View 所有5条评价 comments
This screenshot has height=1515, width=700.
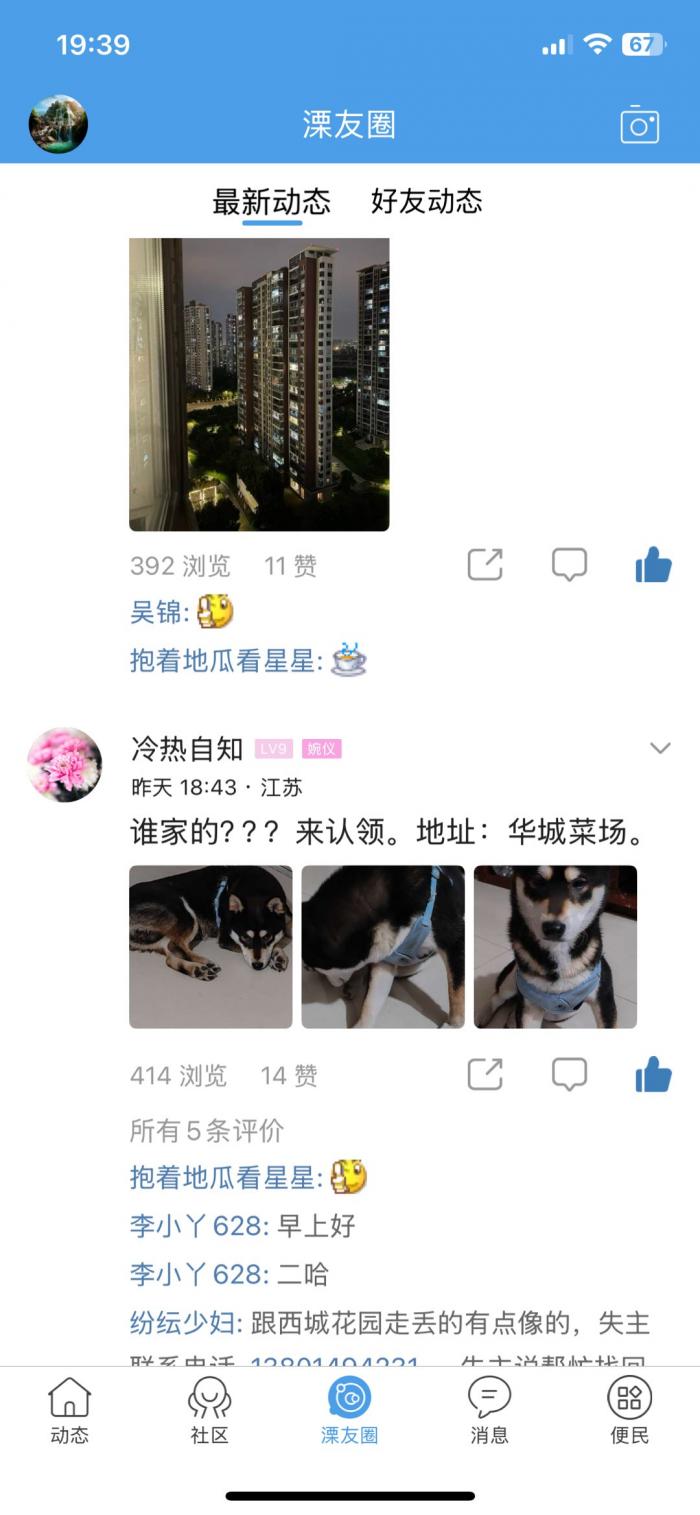tap(207, 1130)
